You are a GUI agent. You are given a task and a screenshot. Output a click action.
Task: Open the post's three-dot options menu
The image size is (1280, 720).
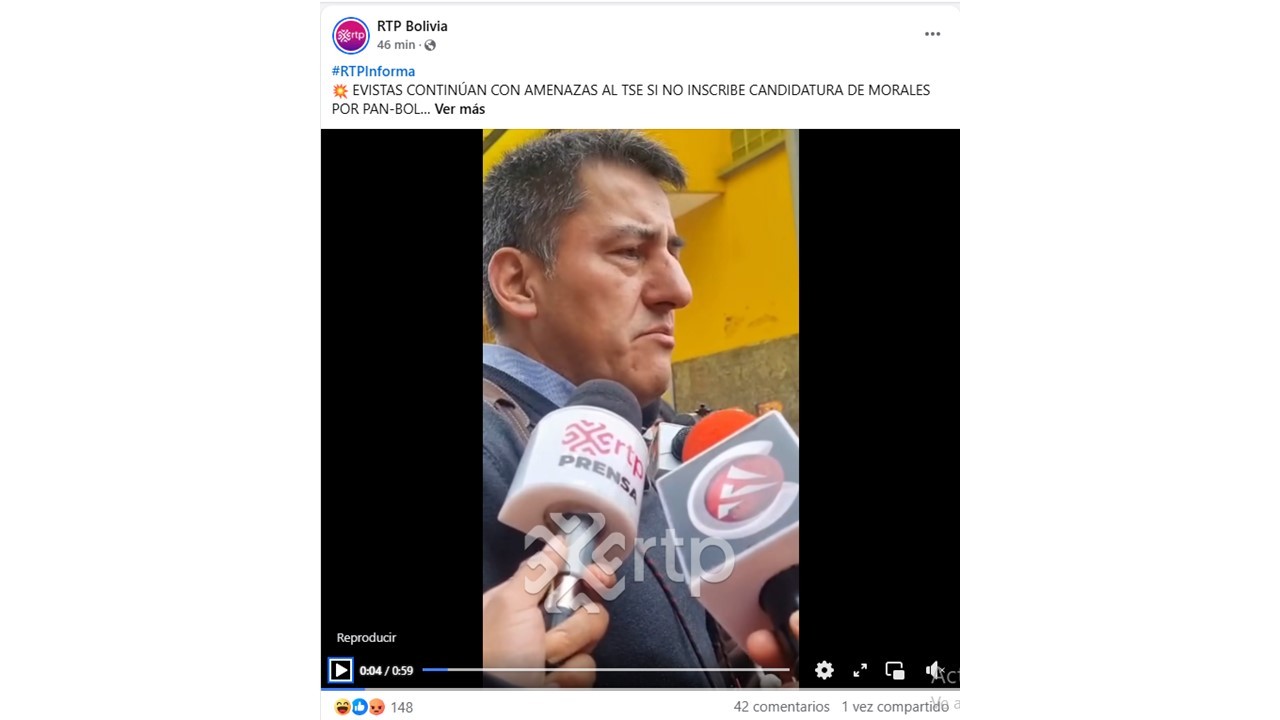tap(932, 34)
